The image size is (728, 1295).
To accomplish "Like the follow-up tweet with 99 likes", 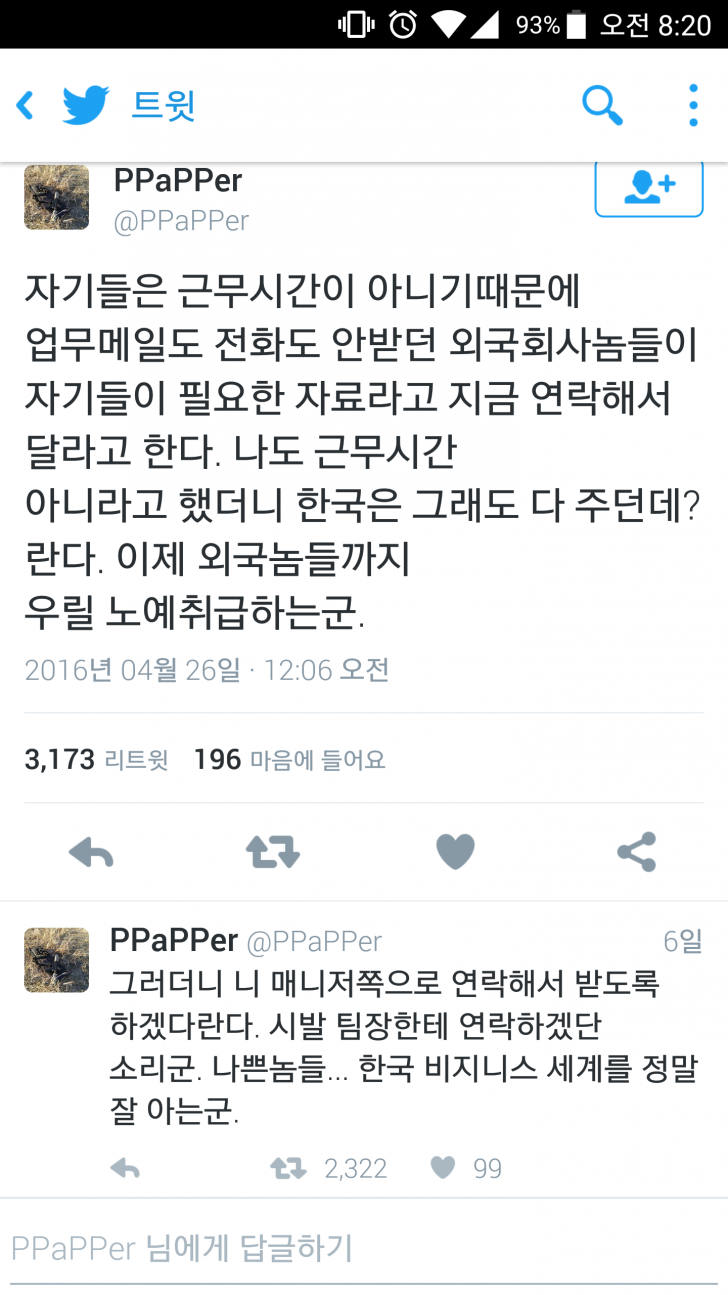I will pos(443,1168).
